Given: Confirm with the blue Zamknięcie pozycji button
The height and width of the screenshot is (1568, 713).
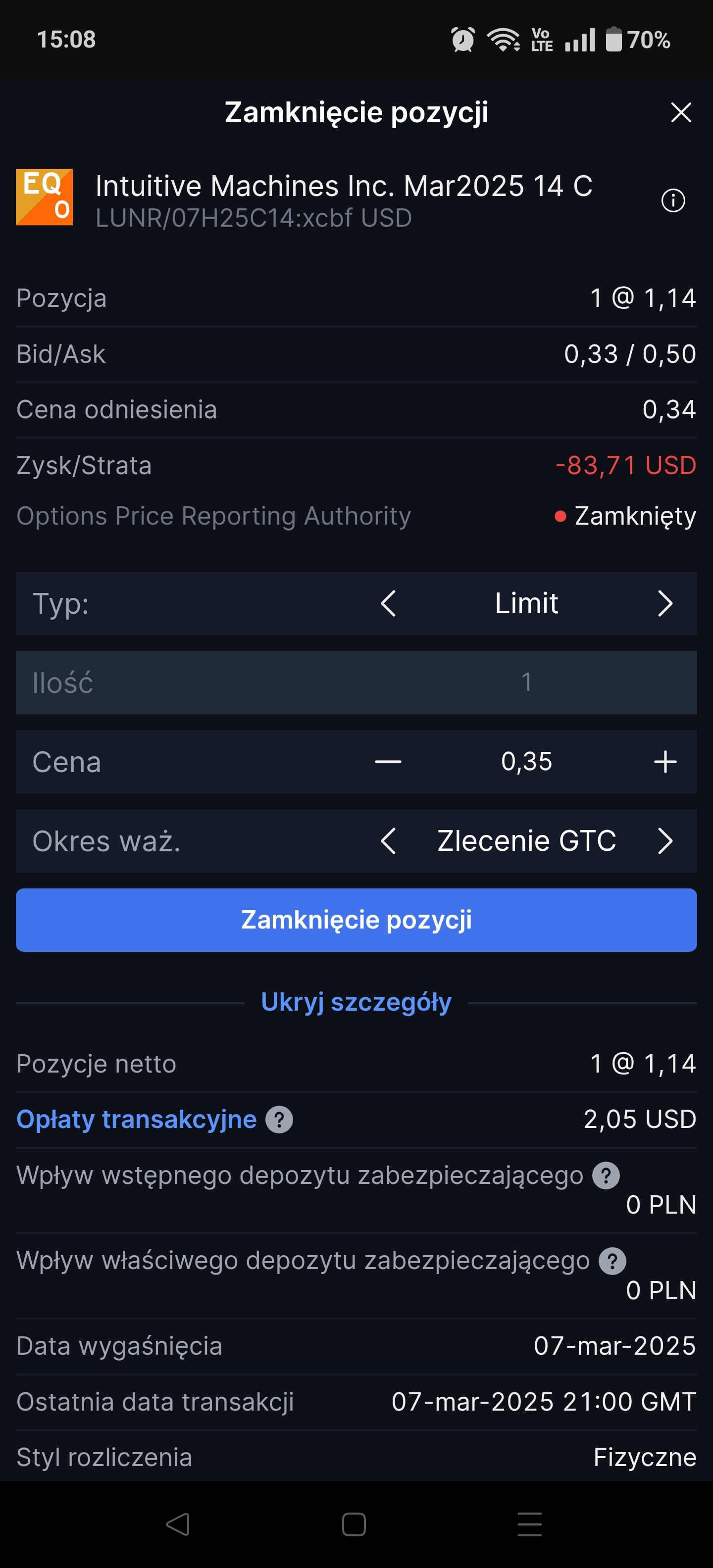Looking at the screenshot, I should click(356, 920).
